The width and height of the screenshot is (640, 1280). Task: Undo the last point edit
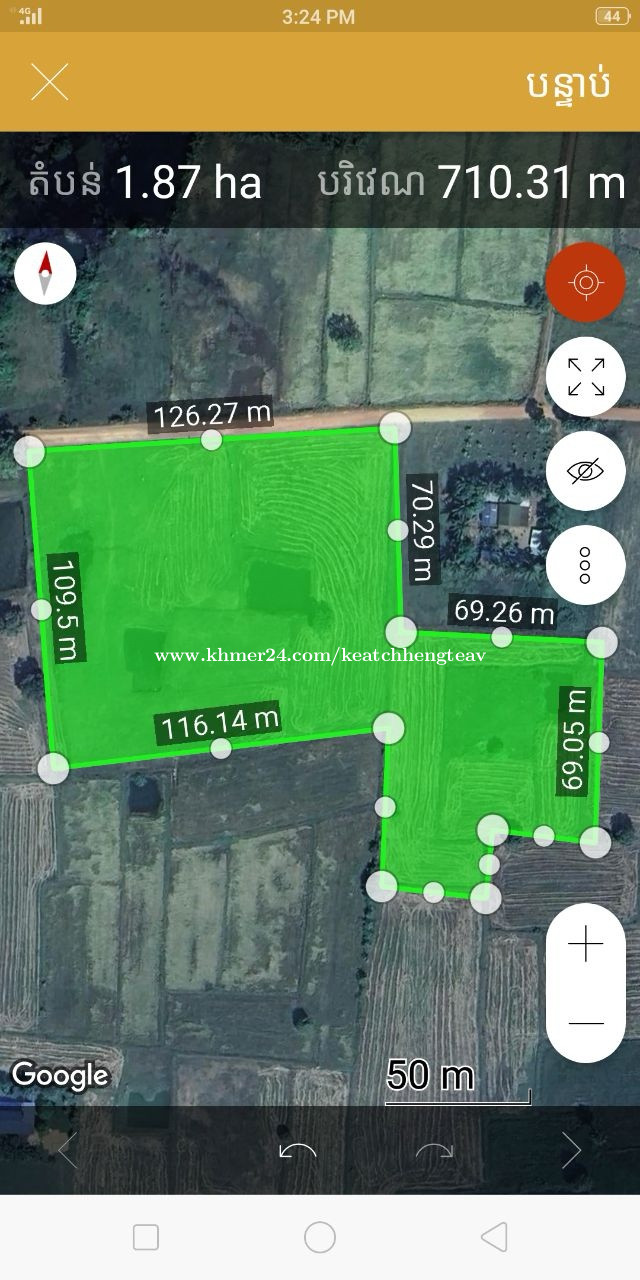298,1151
